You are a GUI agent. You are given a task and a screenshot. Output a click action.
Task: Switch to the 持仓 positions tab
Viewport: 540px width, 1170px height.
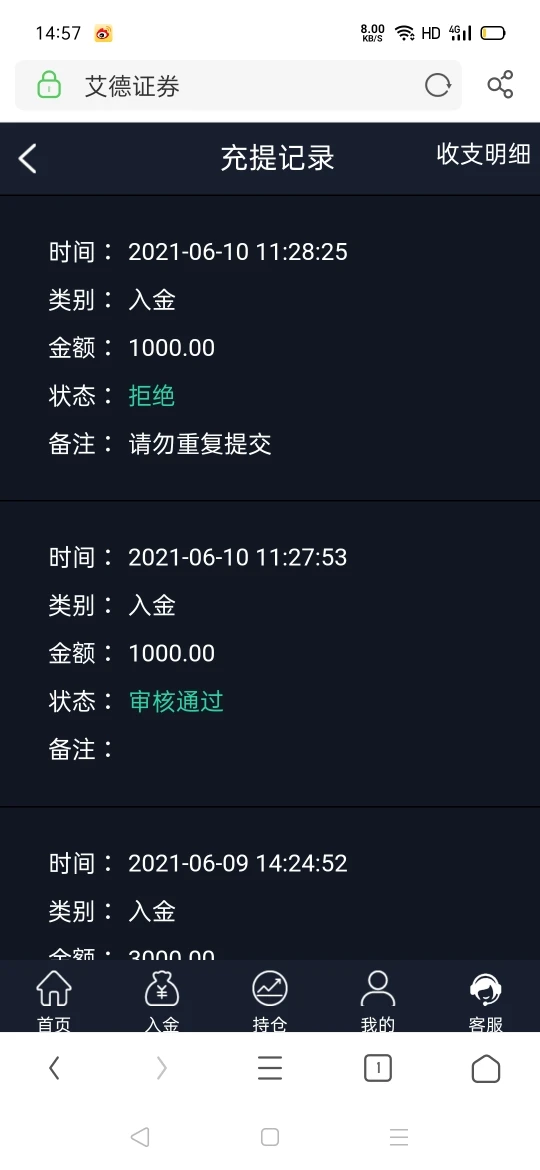click(270, 1001)
